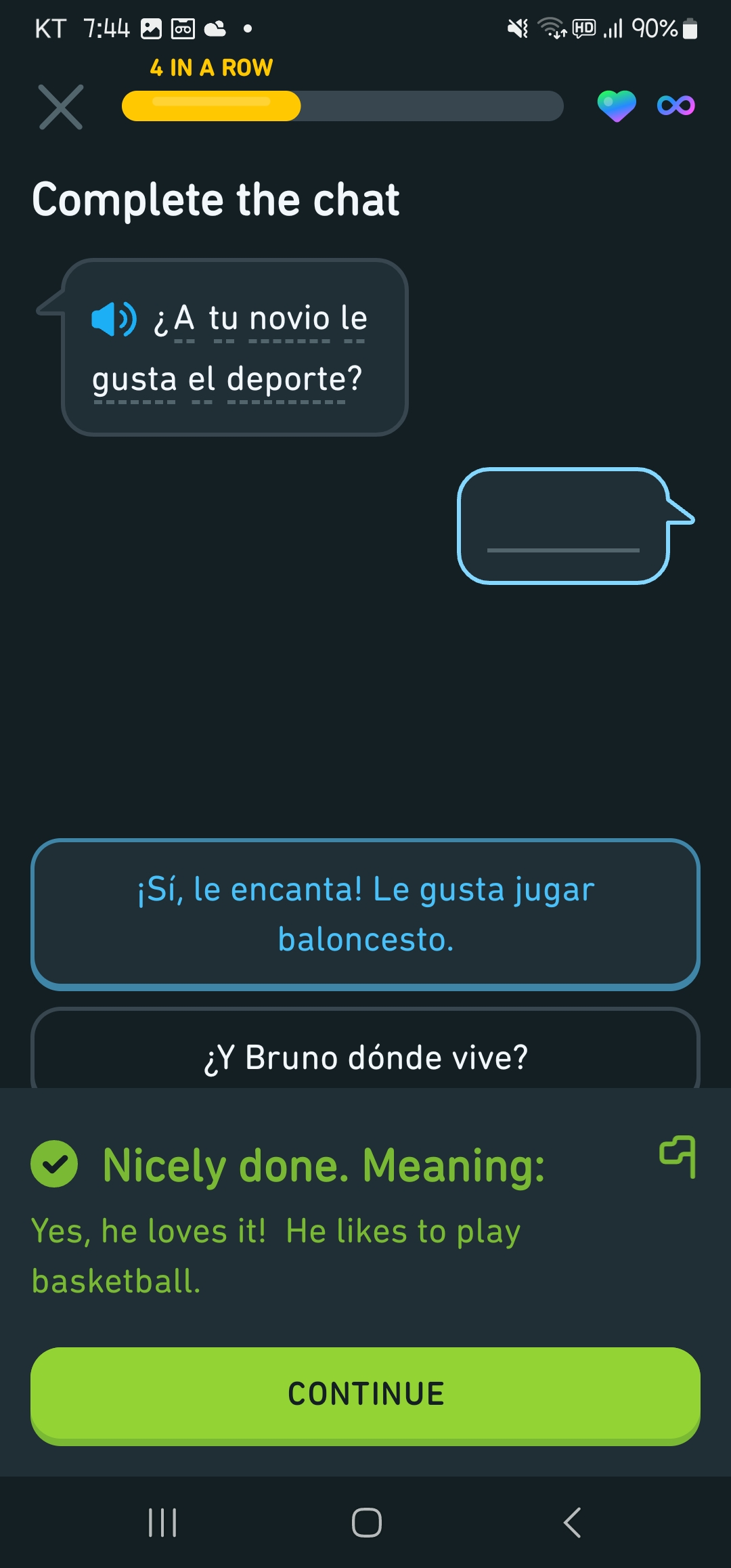This screenshot has height=1568, width=731.
Task: Close the lesson with the X
Action: 61,107
